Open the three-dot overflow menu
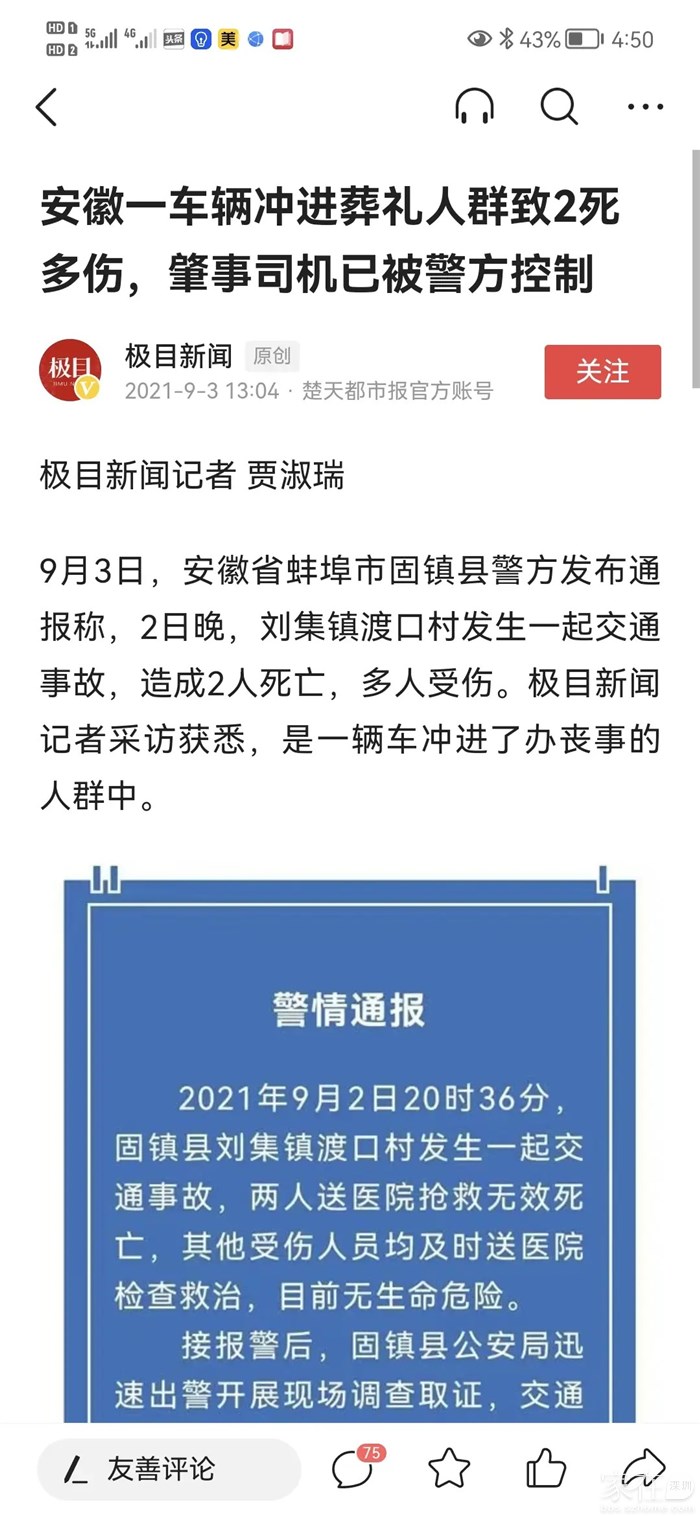The width and height of the screenshot is (700, 1516). 645,107
